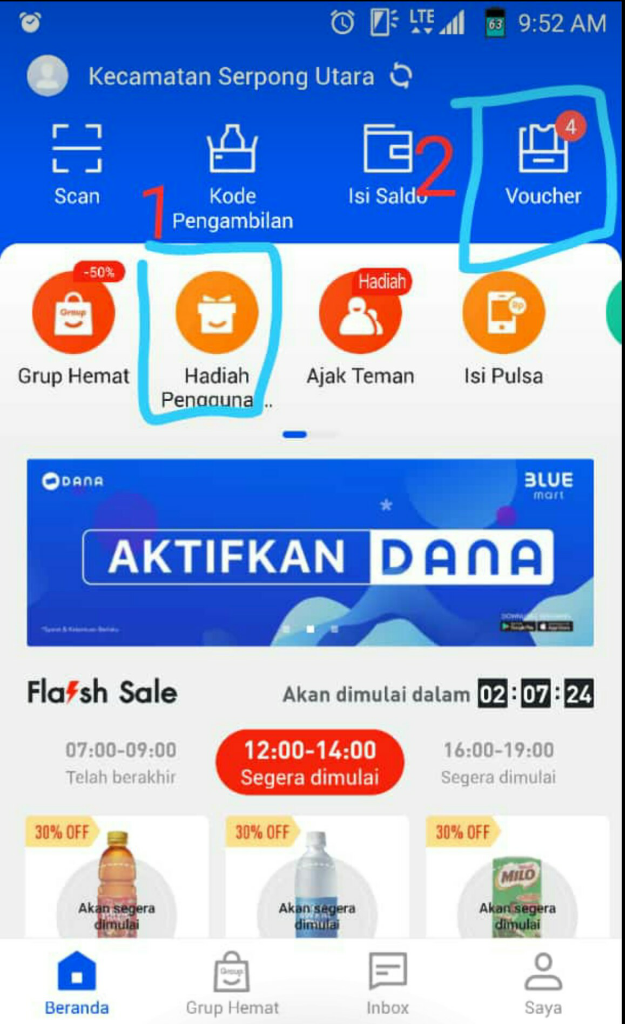Open the profile avatar
Screen dimensions: 625x1024
point(48,76)
